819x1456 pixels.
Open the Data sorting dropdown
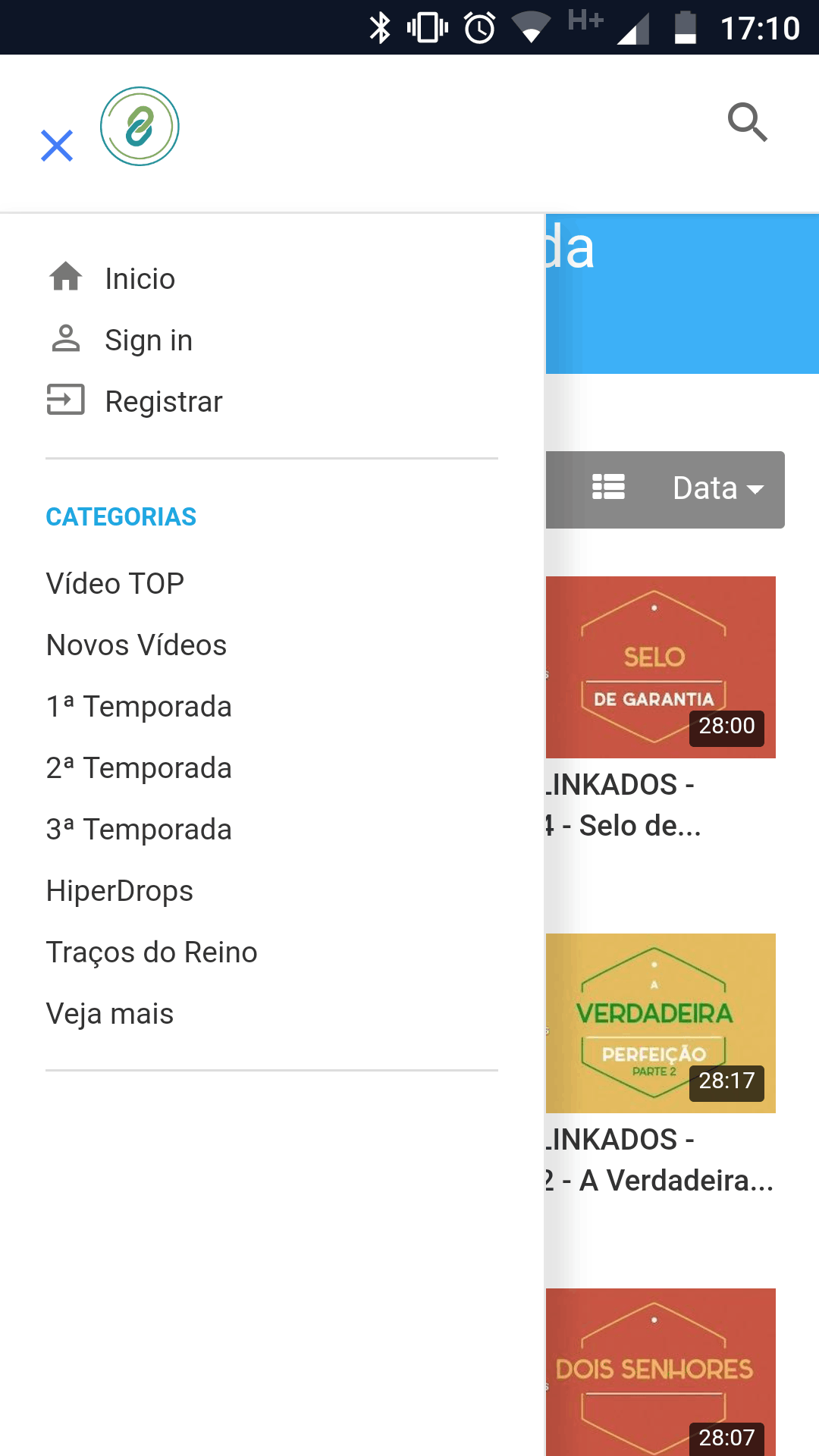coord(705,489)
